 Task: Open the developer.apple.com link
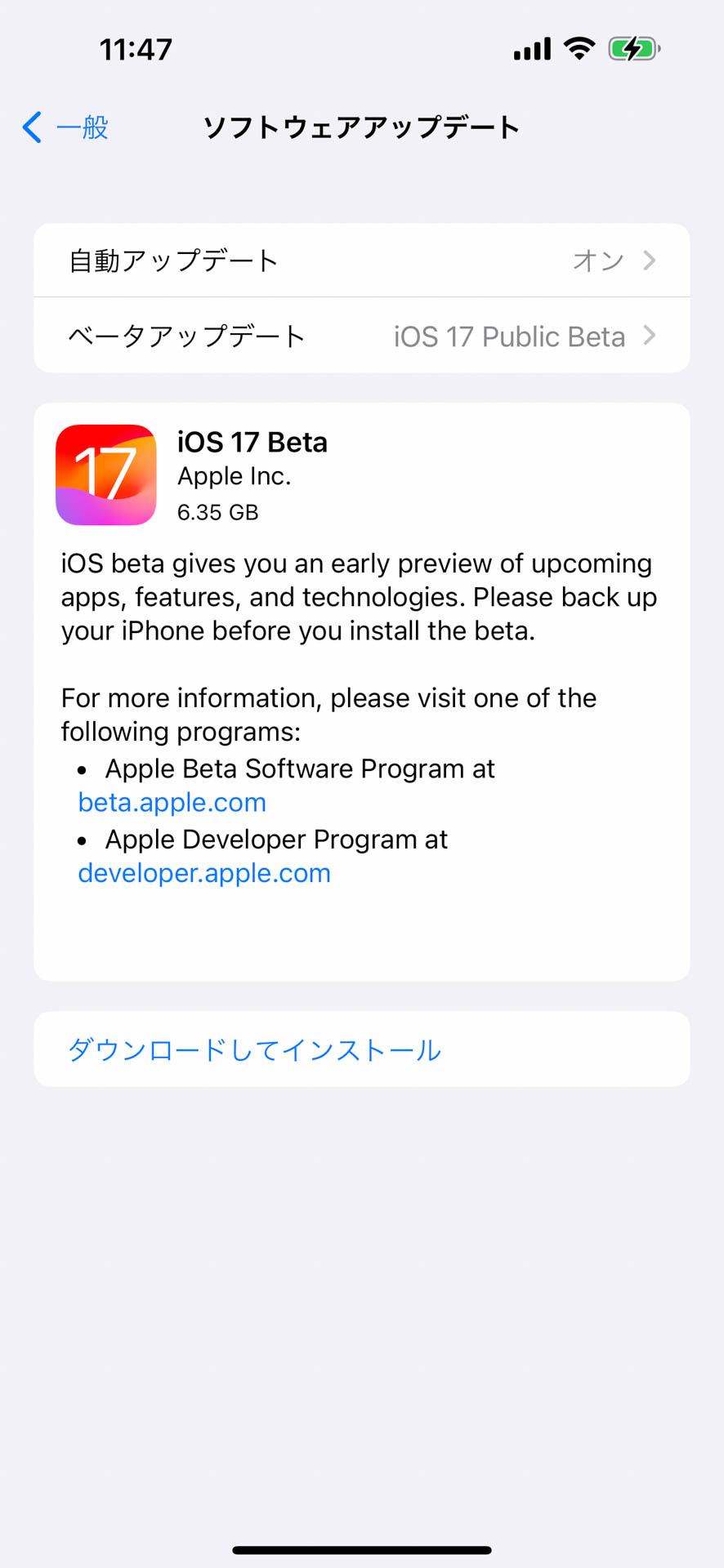click(203, 873)
